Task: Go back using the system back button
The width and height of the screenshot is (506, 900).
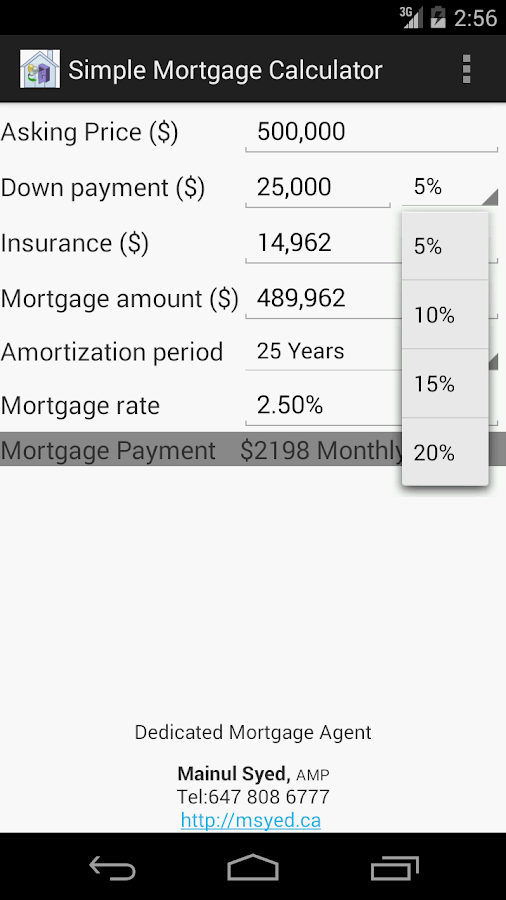Action: pos(112,867)
